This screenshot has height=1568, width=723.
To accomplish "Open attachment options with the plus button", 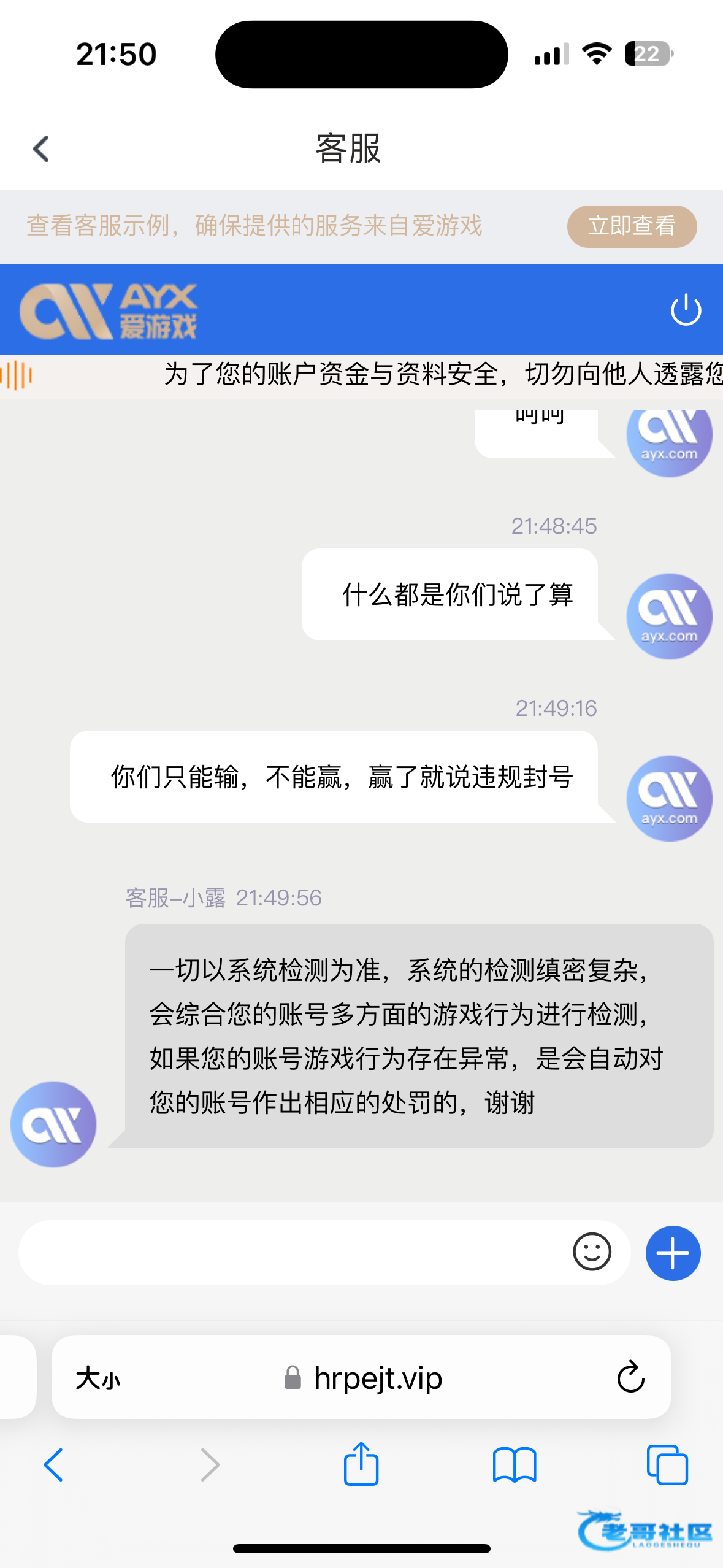I will click(x=673, y=1253).
